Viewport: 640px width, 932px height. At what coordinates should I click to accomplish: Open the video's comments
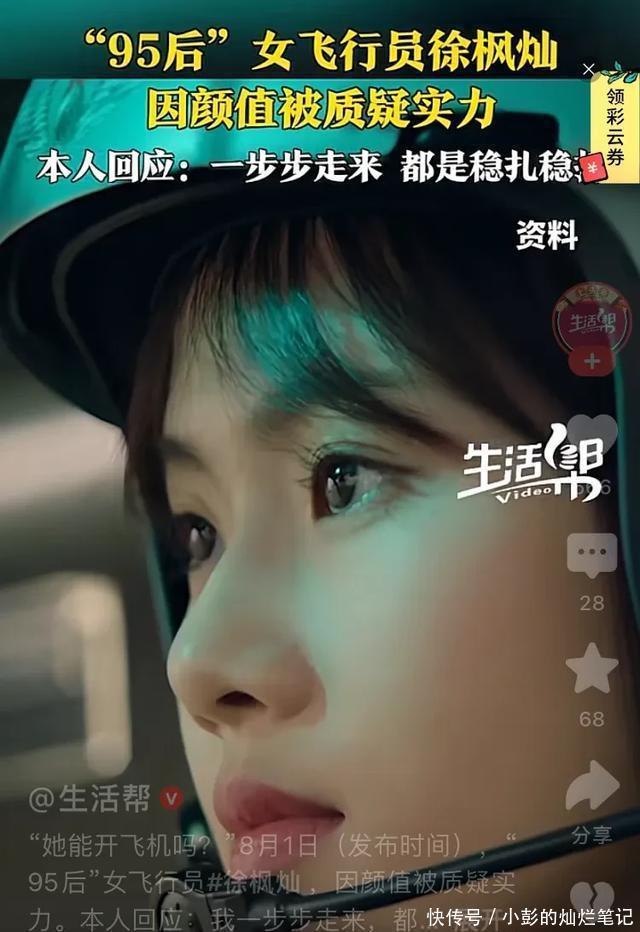click(x=592, y=557)
